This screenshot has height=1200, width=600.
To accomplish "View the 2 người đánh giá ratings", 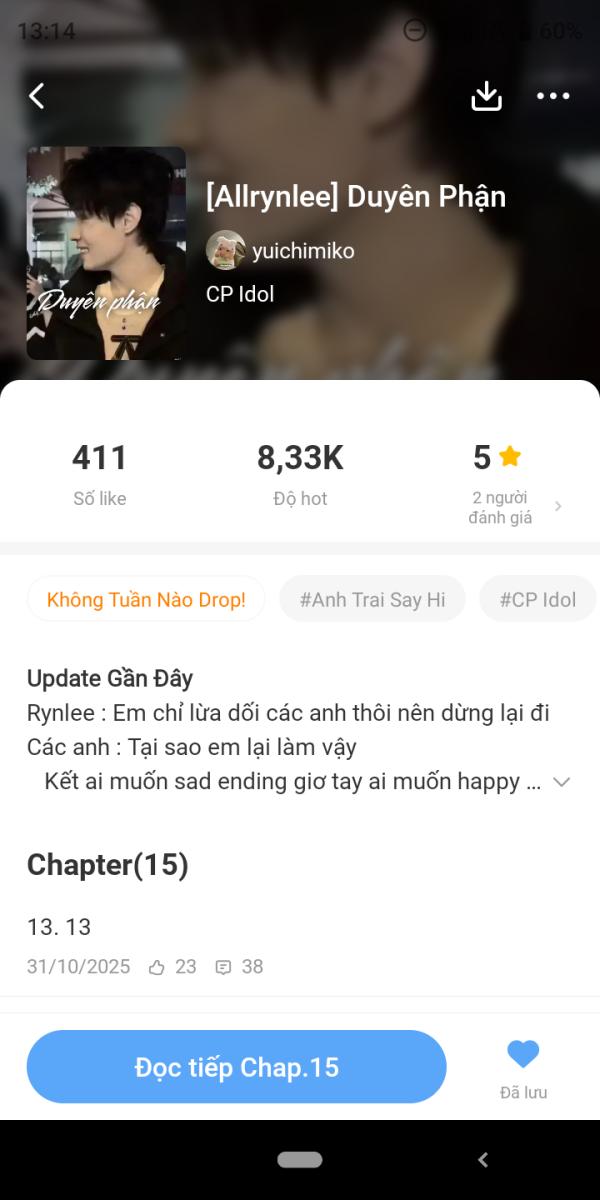I will 510,507.
